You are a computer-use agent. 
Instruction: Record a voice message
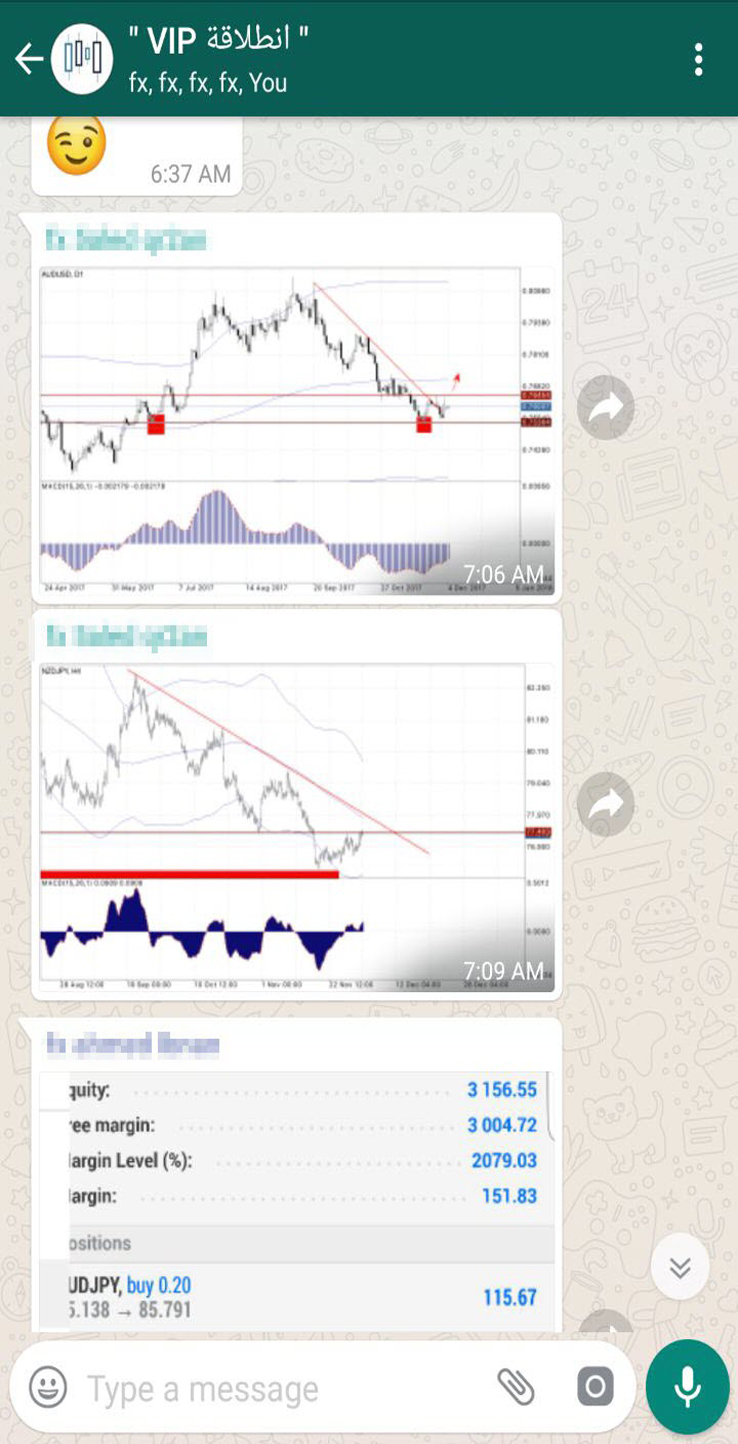tap(687, 1387)
